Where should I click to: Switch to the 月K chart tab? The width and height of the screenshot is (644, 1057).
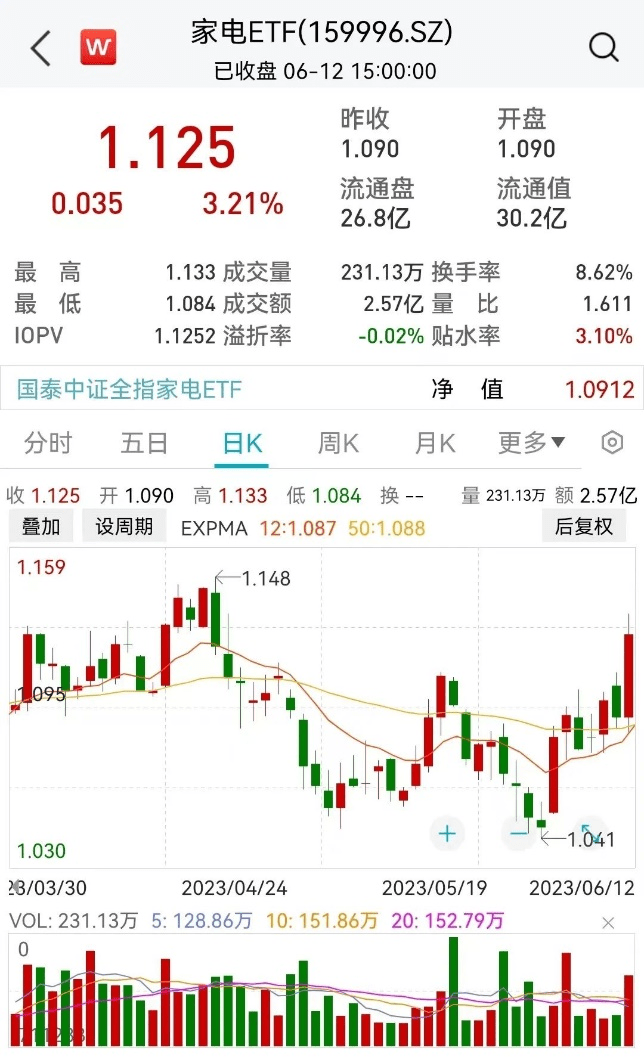tap(435, 444)
